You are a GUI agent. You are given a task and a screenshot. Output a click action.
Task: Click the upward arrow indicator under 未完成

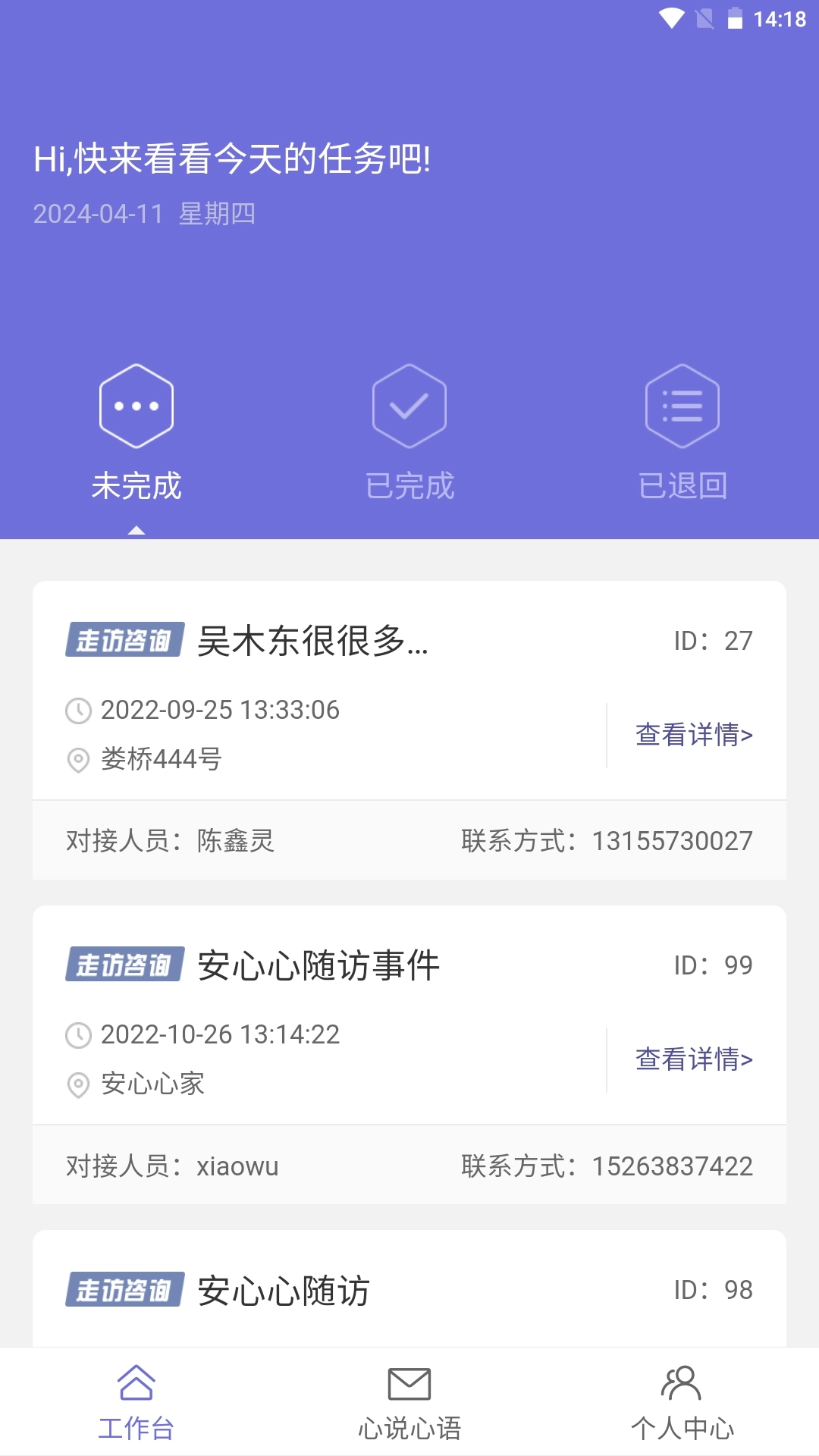tap(136, 531)
